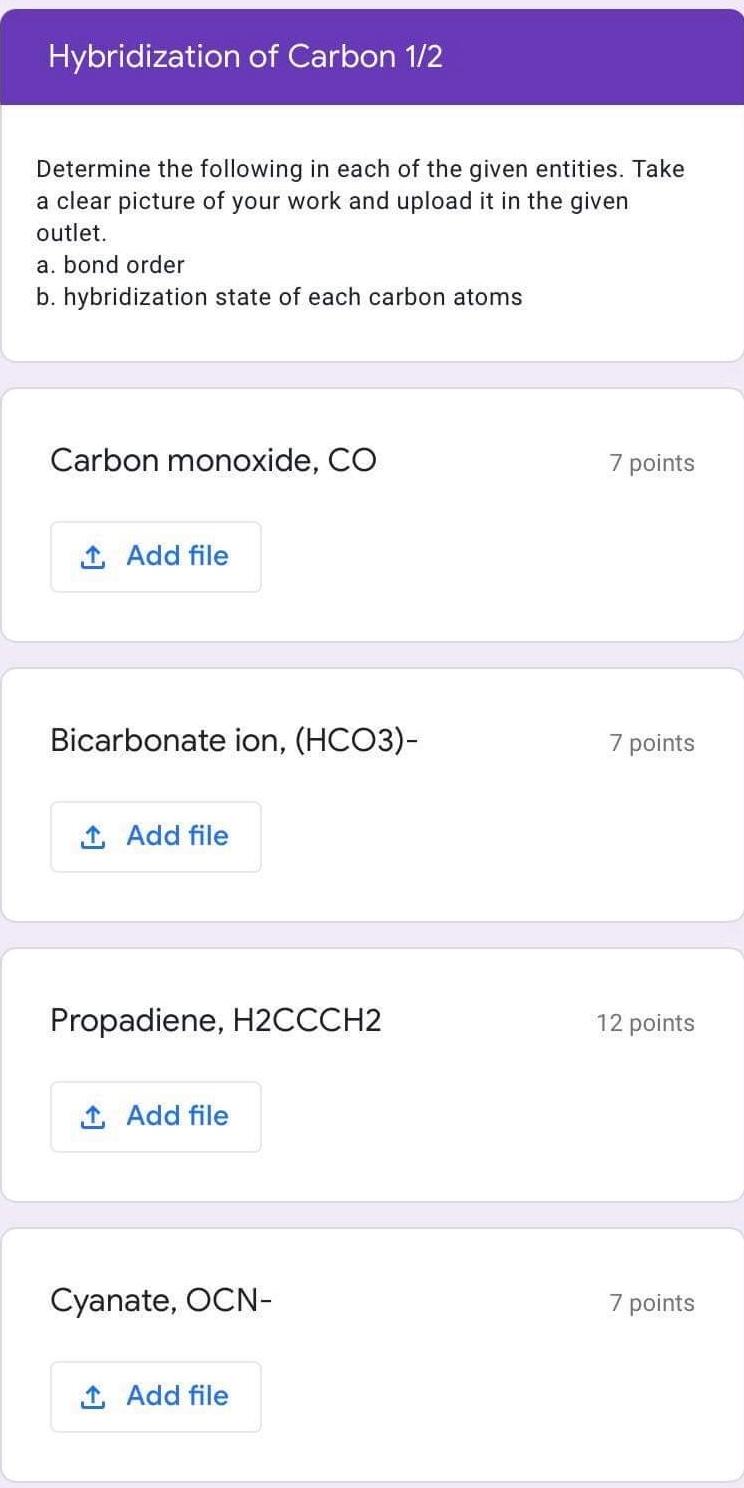Click Add file under Propadiene, H2CCCH2

[x=156, y=1116]
